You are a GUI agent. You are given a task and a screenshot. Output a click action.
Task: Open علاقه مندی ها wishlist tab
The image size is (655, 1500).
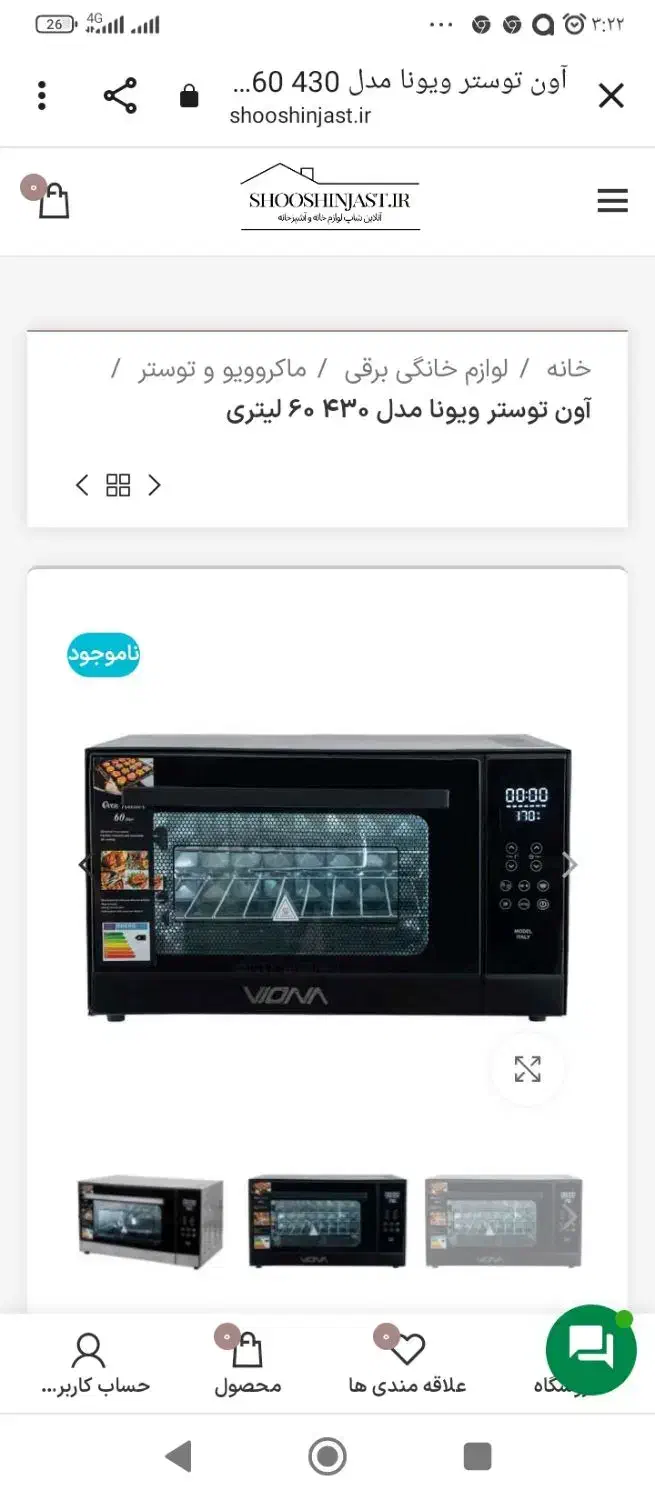coord(407,1364)
